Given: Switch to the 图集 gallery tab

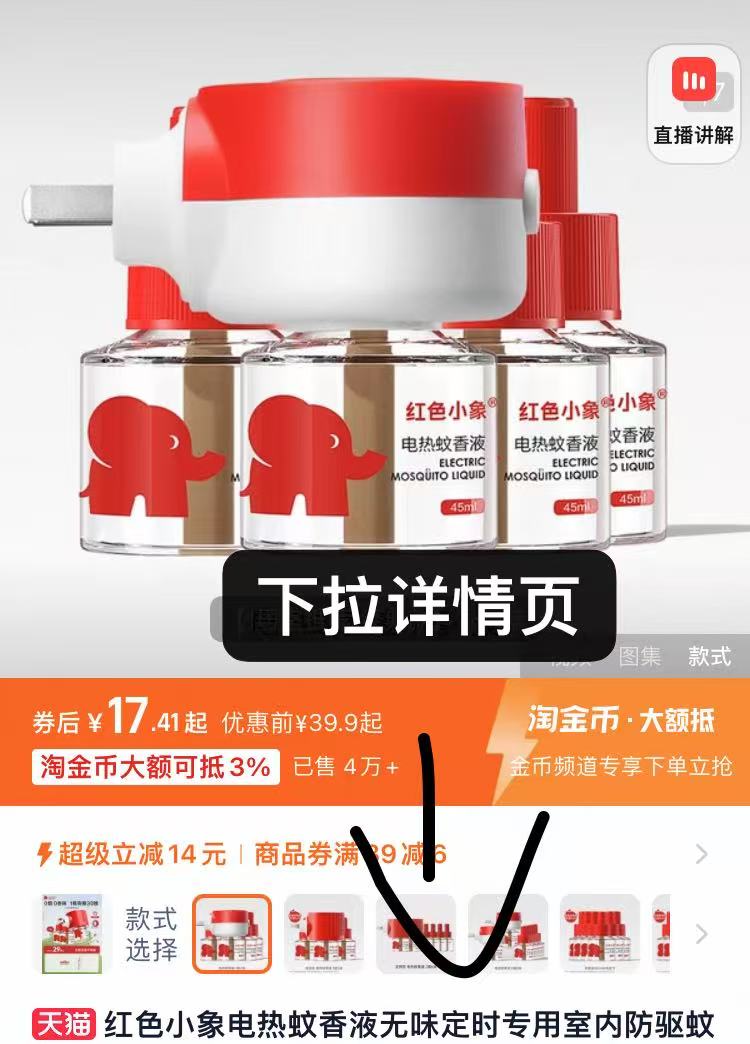Looking at the screenshot, I should [640, 657].
